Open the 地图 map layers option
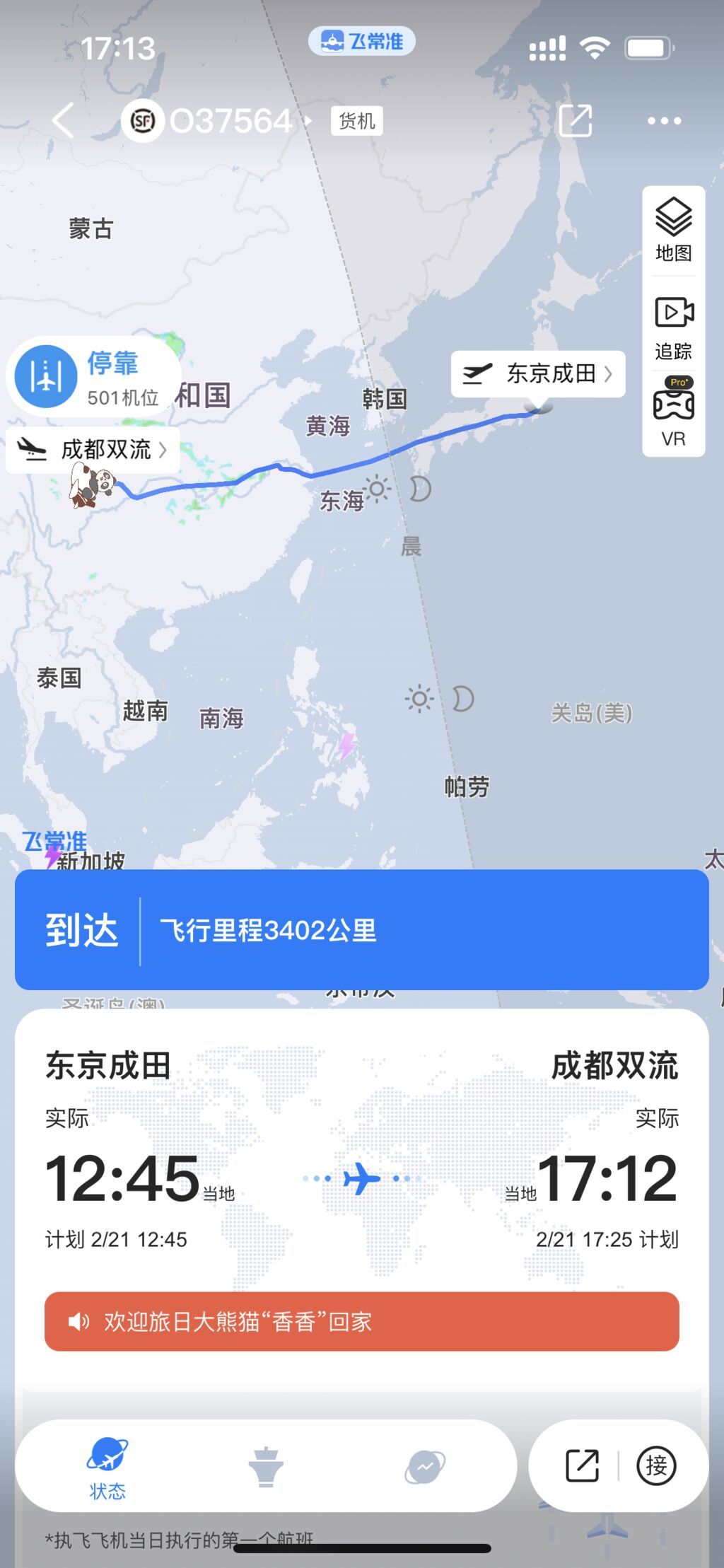724x1568 pixels. [673, 229]
